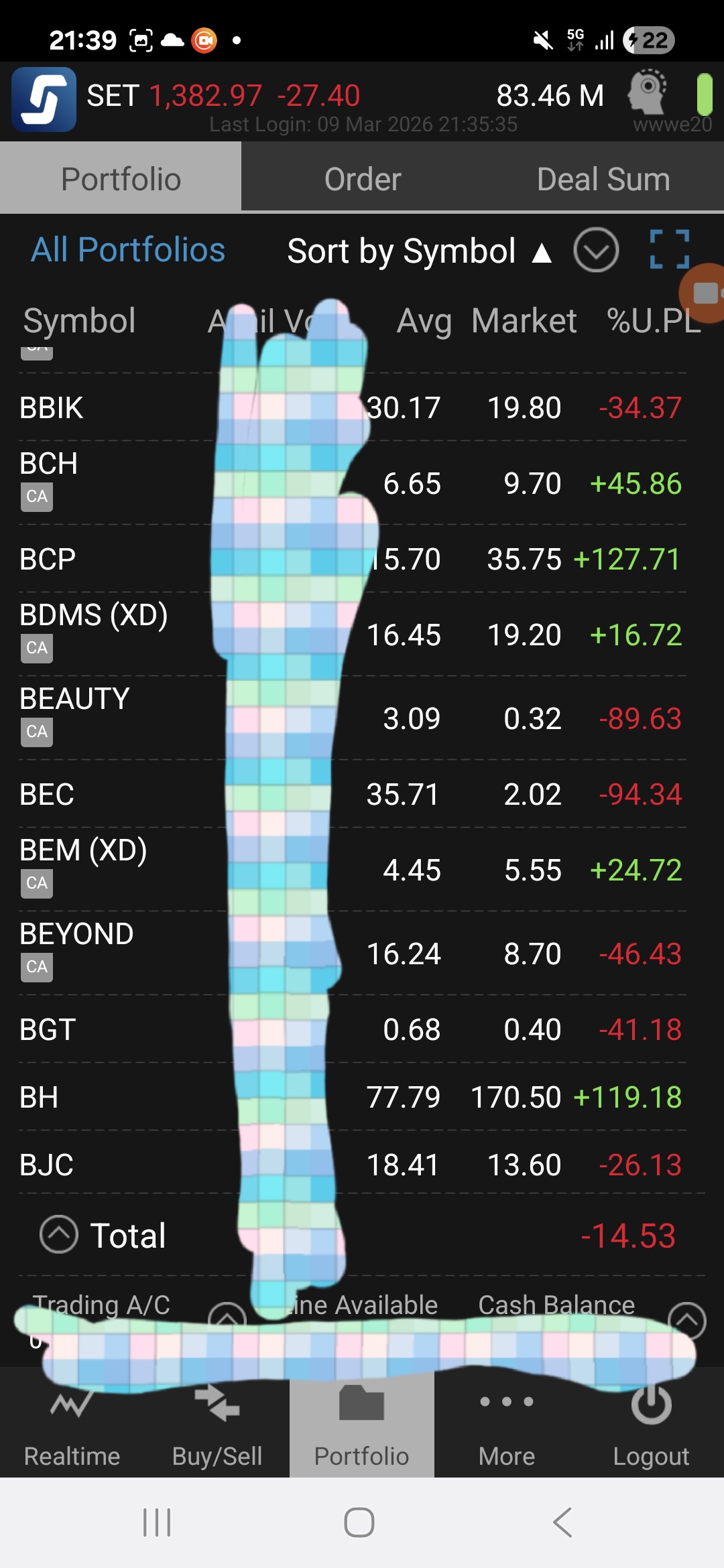Open the BGT stock row

353,1029
